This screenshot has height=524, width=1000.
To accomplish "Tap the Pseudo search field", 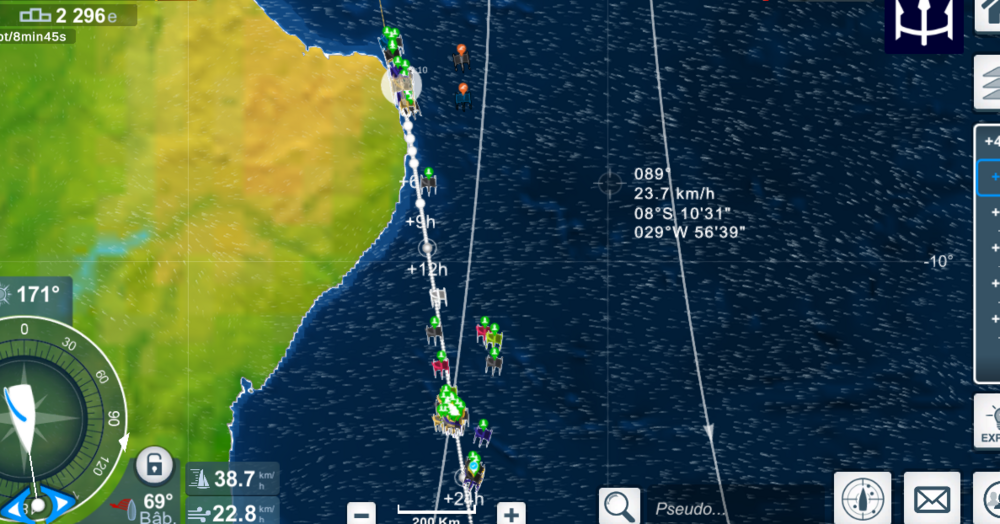I will pos(730,508).
